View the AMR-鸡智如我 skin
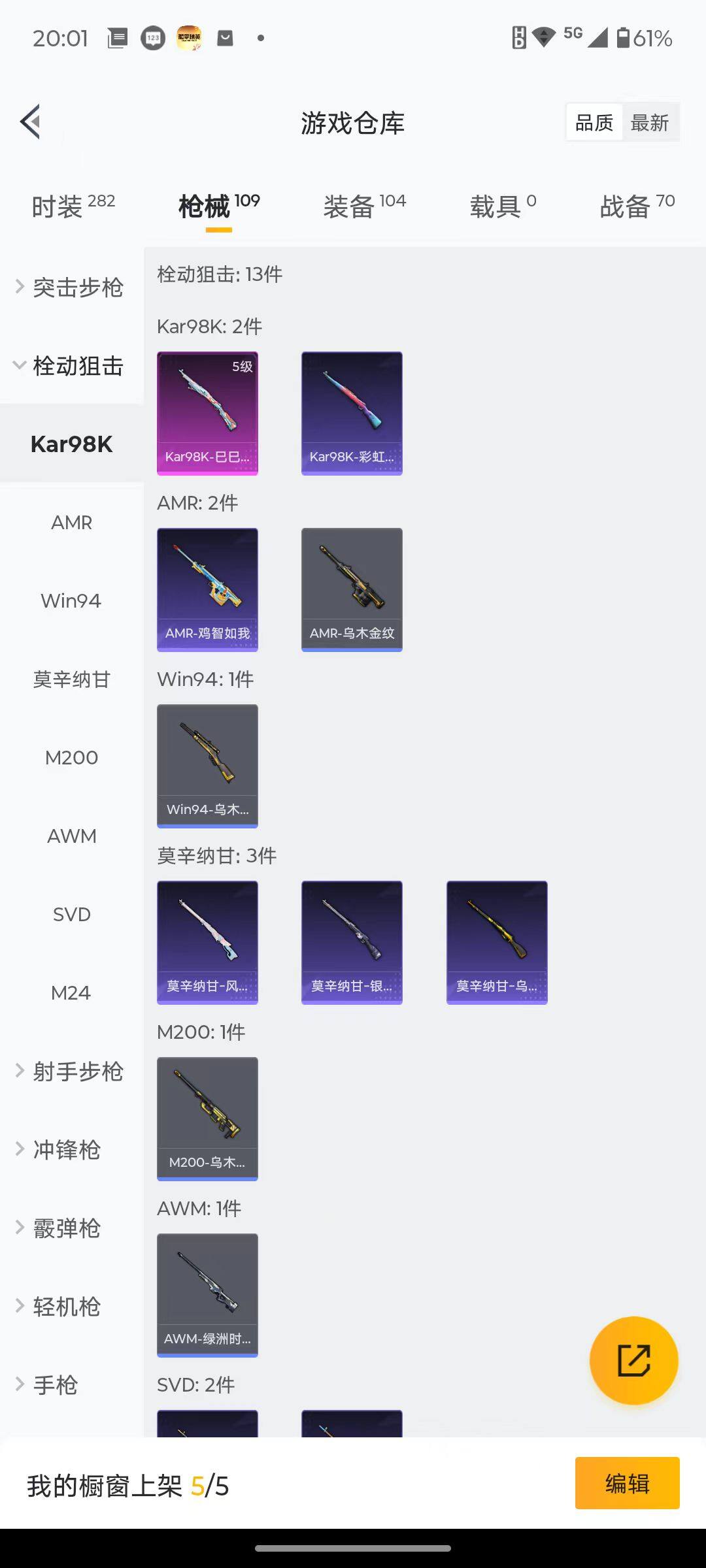Screen dimensions: 706x1568 point(207,589)
